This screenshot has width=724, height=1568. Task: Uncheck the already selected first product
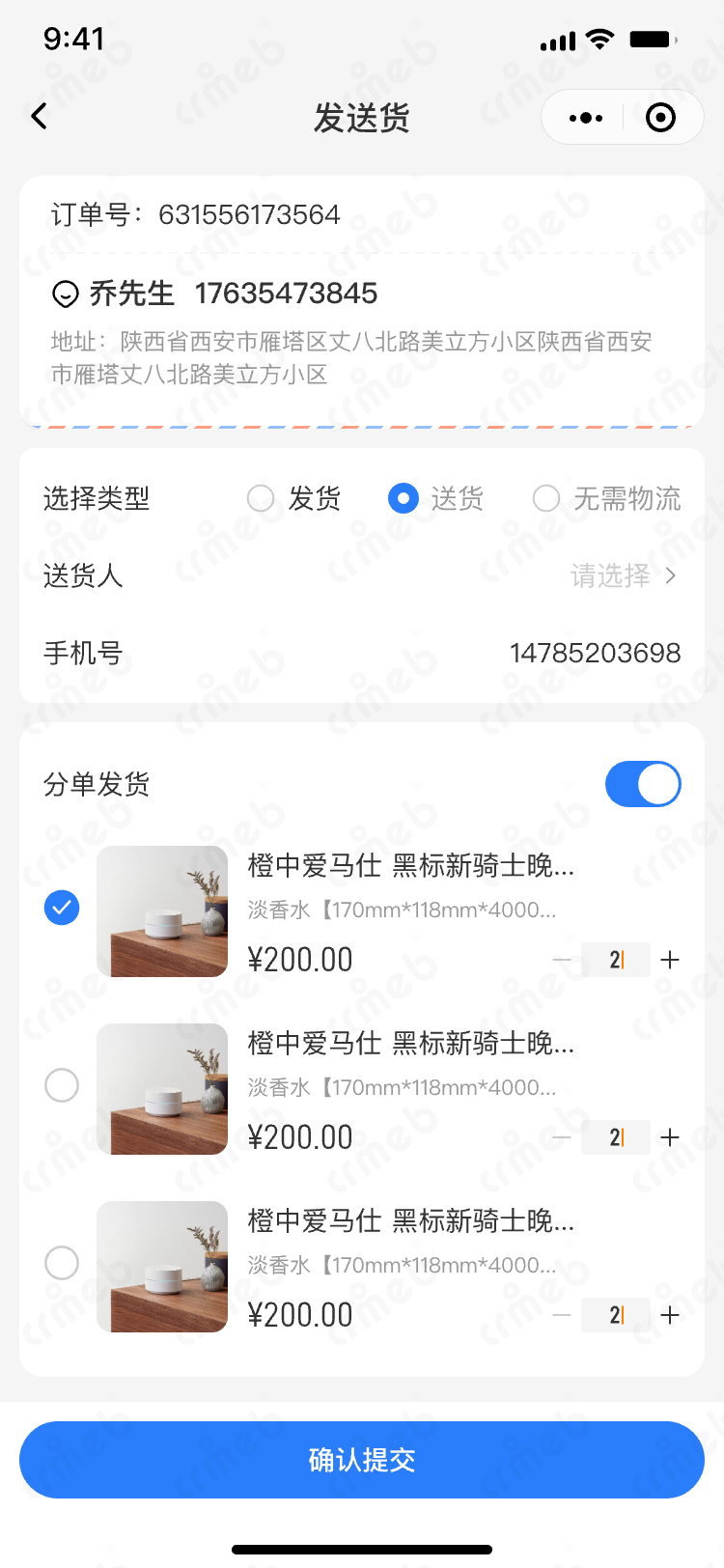coord(62,908)
